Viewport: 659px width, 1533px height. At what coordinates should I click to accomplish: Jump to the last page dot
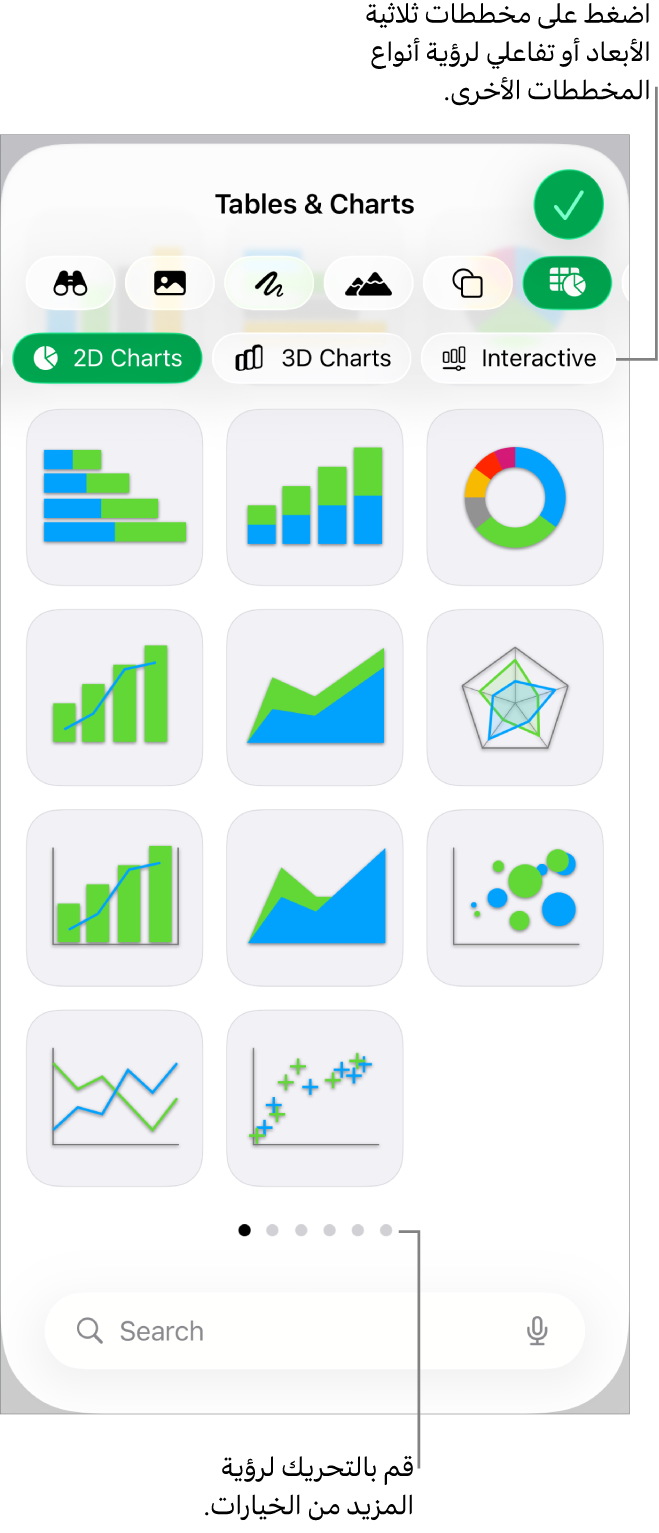[x=386, y=1231]
